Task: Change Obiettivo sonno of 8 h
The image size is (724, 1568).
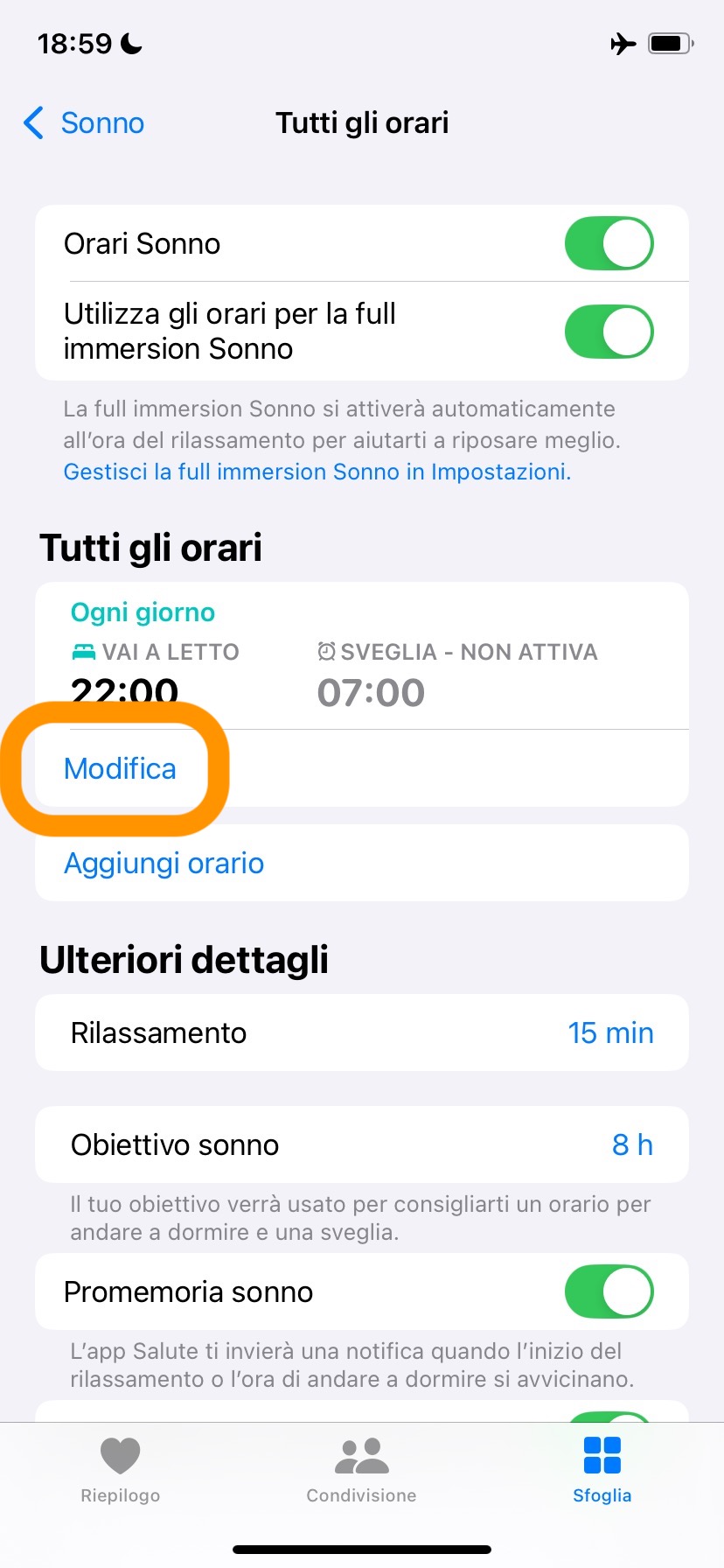Action: tap(361, 1144)
